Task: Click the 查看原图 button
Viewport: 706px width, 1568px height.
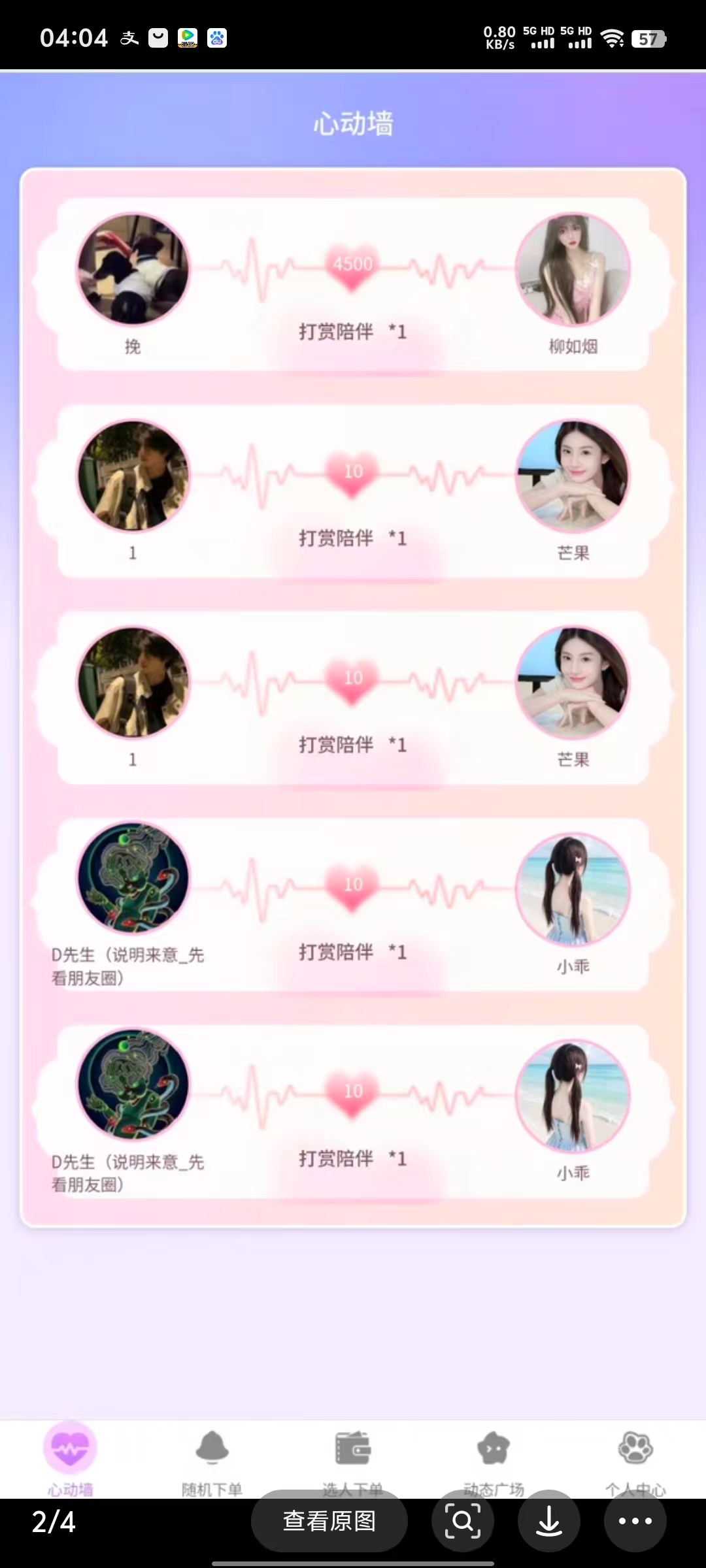Action: pyautogui.click(x=329, y=1522)
